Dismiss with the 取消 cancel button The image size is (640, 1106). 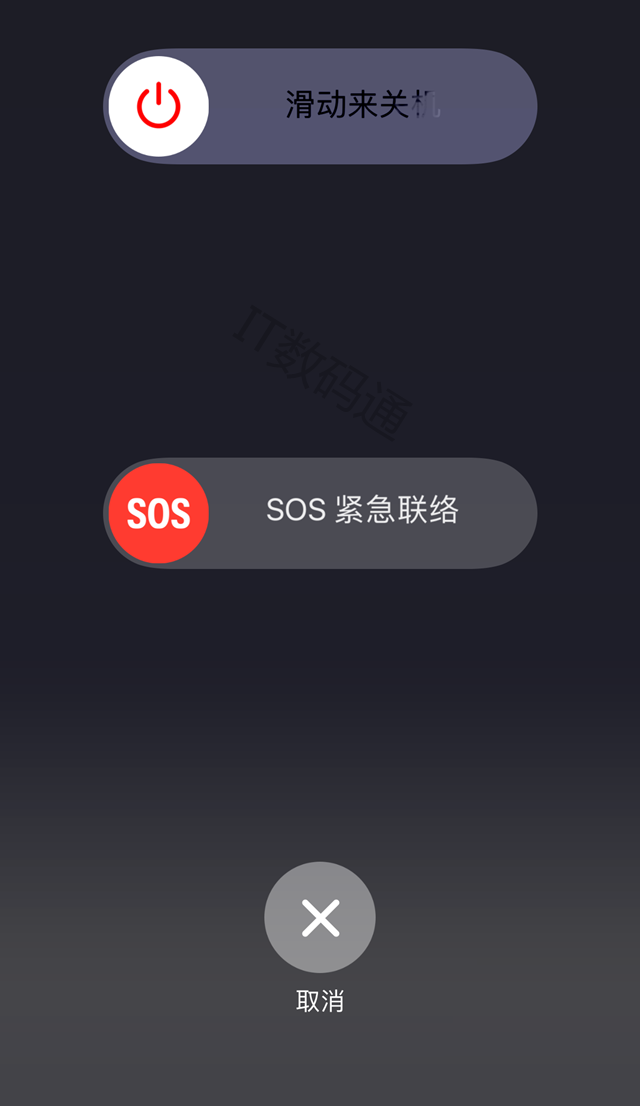[320, 917]
